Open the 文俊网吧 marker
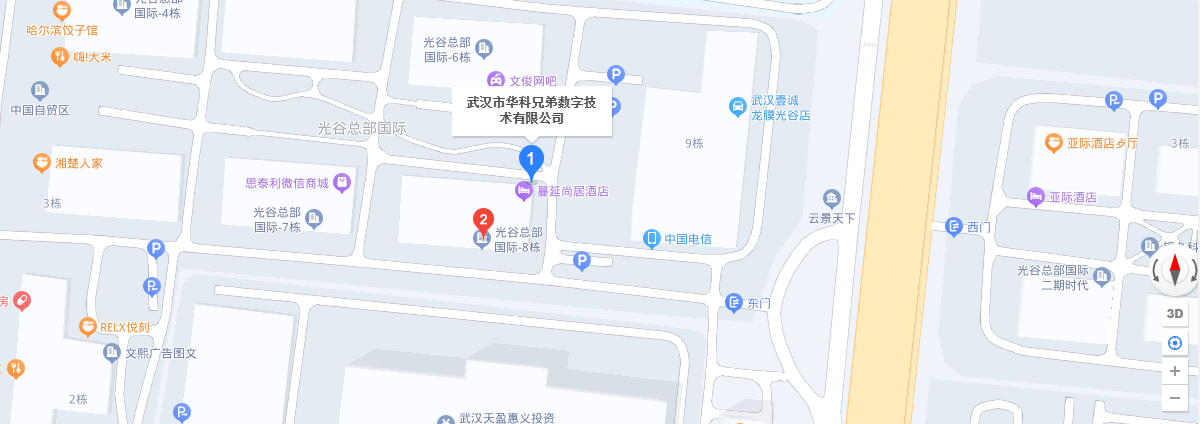This screenshot has width=1200, height=424. 495,80
